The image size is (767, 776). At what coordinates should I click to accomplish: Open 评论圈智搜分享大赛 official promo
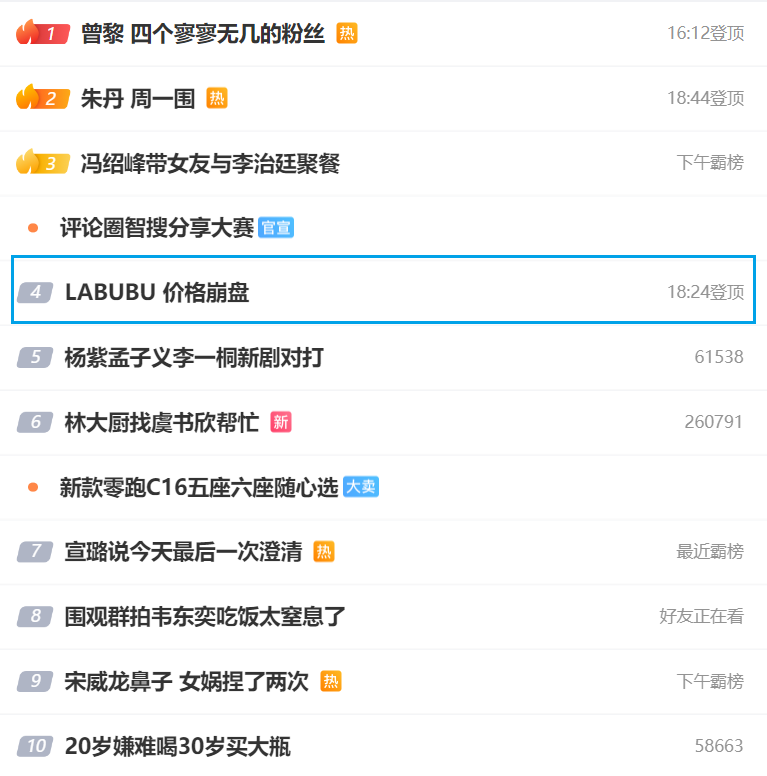point(157,228)
